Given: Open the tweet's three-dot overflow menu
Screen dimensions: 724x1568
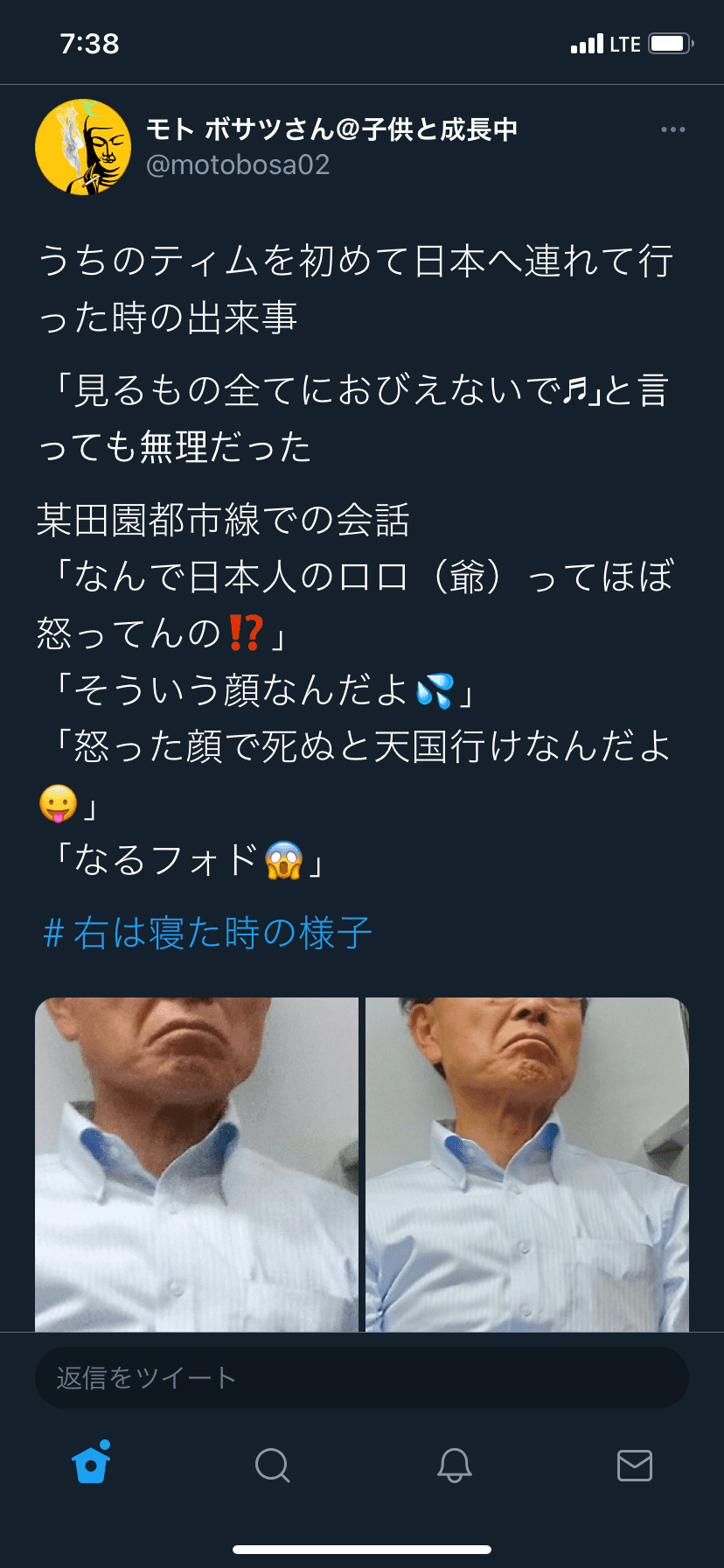Looking at the screenshot, I should point(672,129).
